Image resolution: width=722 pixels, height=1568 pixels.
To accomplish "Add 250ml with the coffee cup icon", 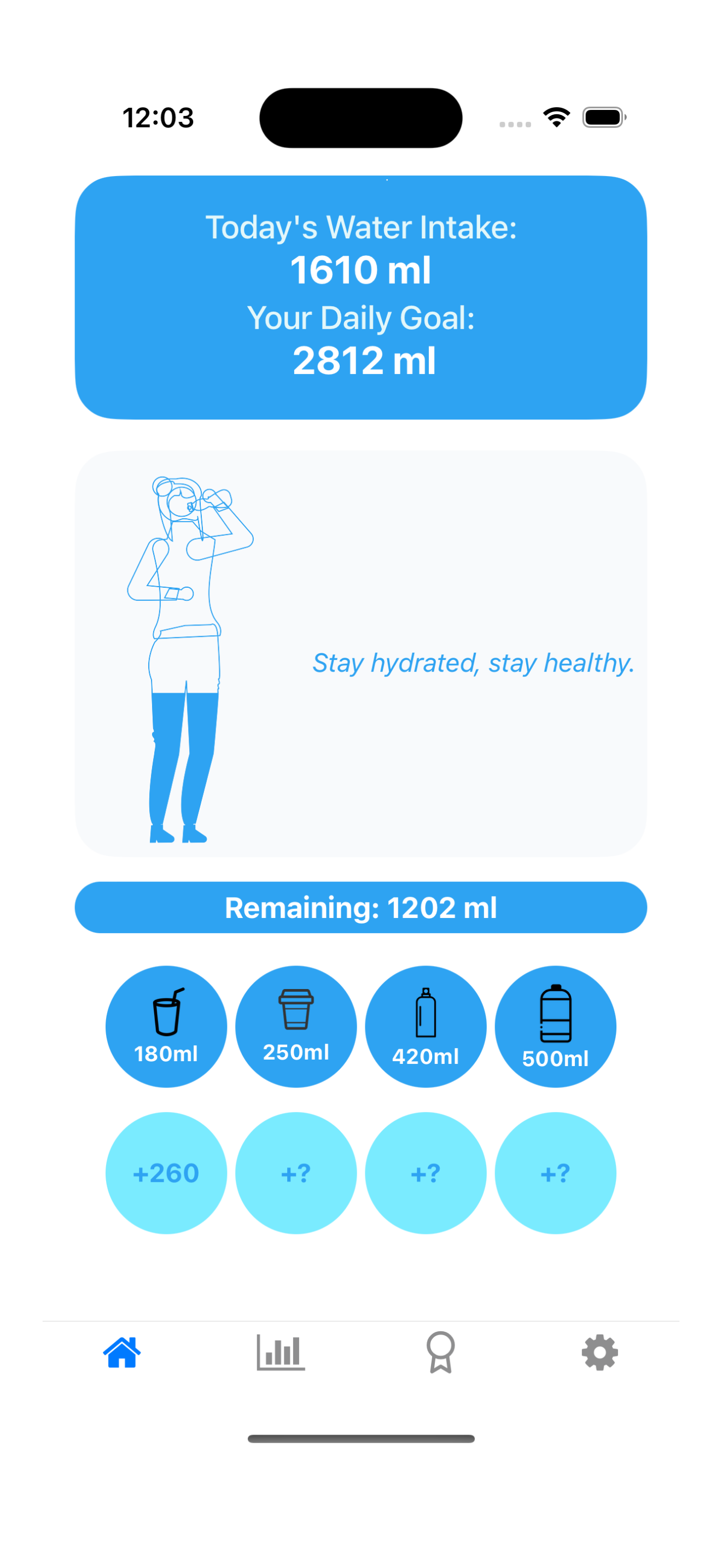I will click(x=296, y=1026).
